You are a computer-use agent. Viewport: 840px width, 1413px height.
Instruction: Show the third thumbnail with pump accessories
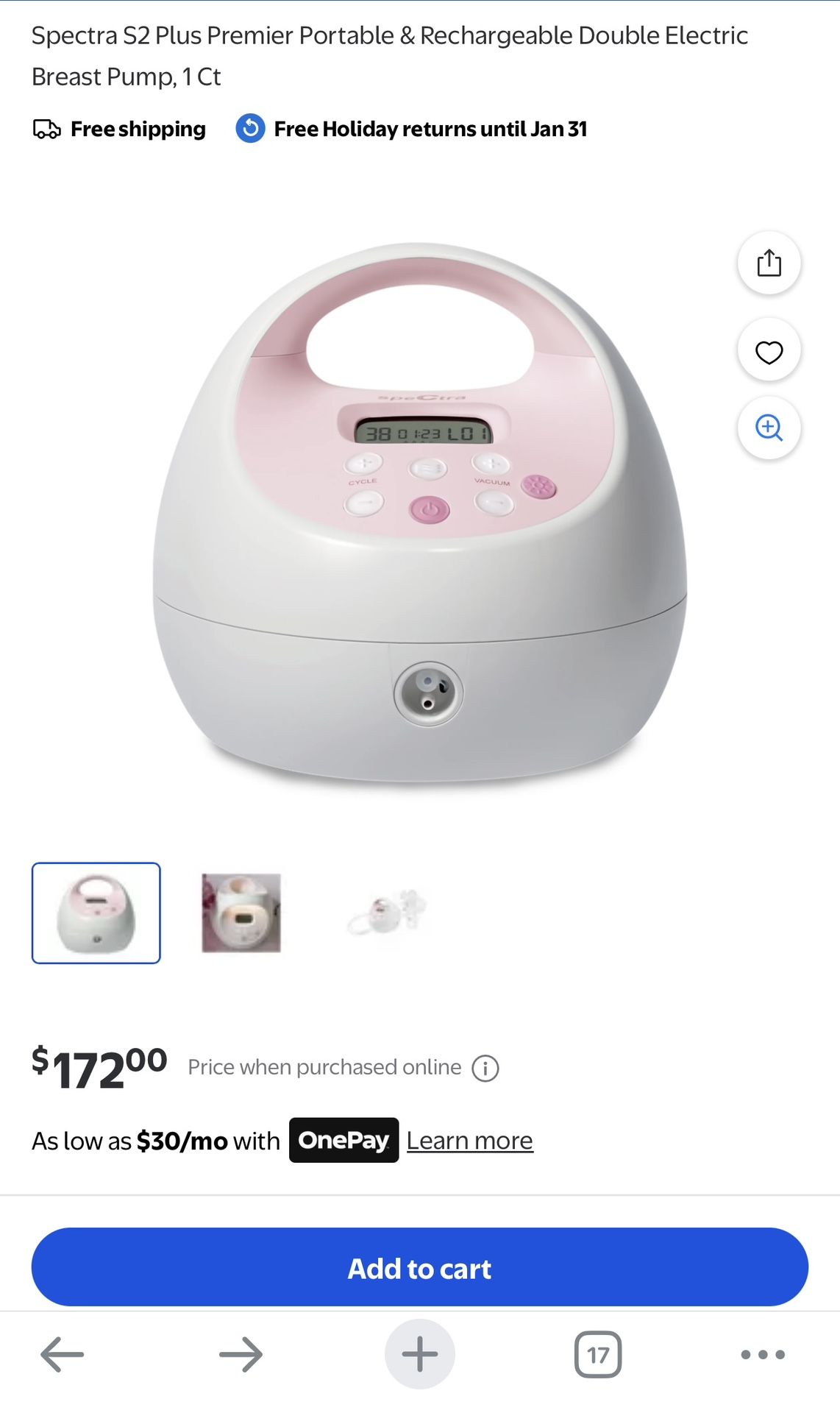(387, 913)
